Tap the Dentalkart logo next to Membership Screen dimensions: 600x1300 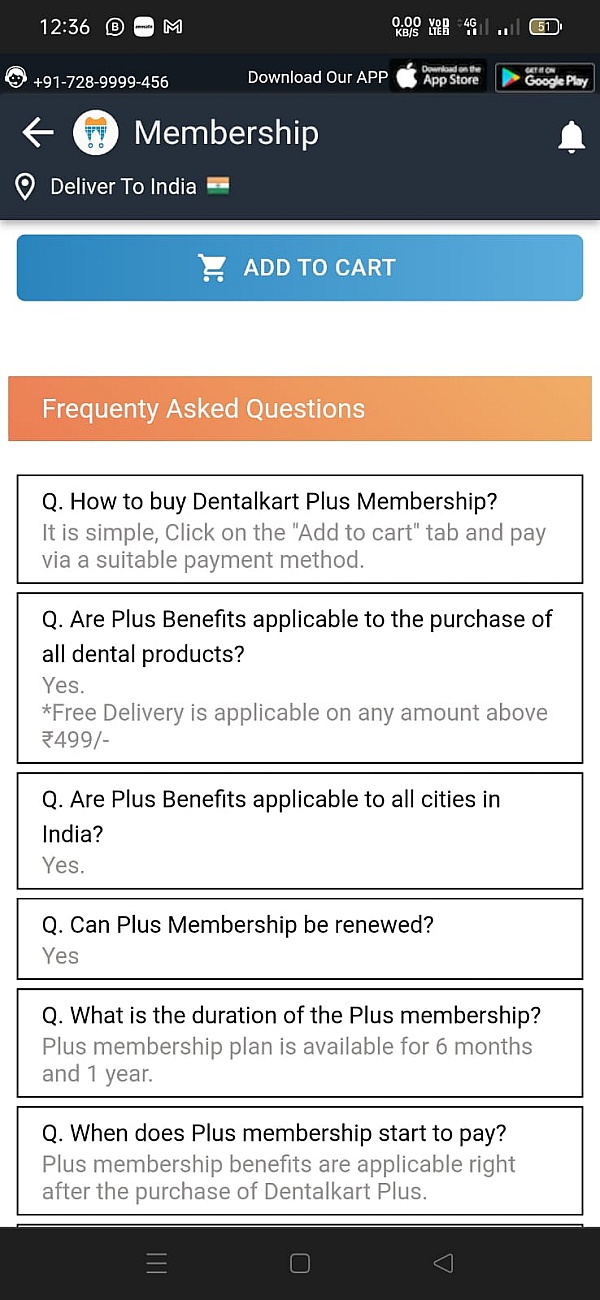pyautogui.click(x=96, y=133)
